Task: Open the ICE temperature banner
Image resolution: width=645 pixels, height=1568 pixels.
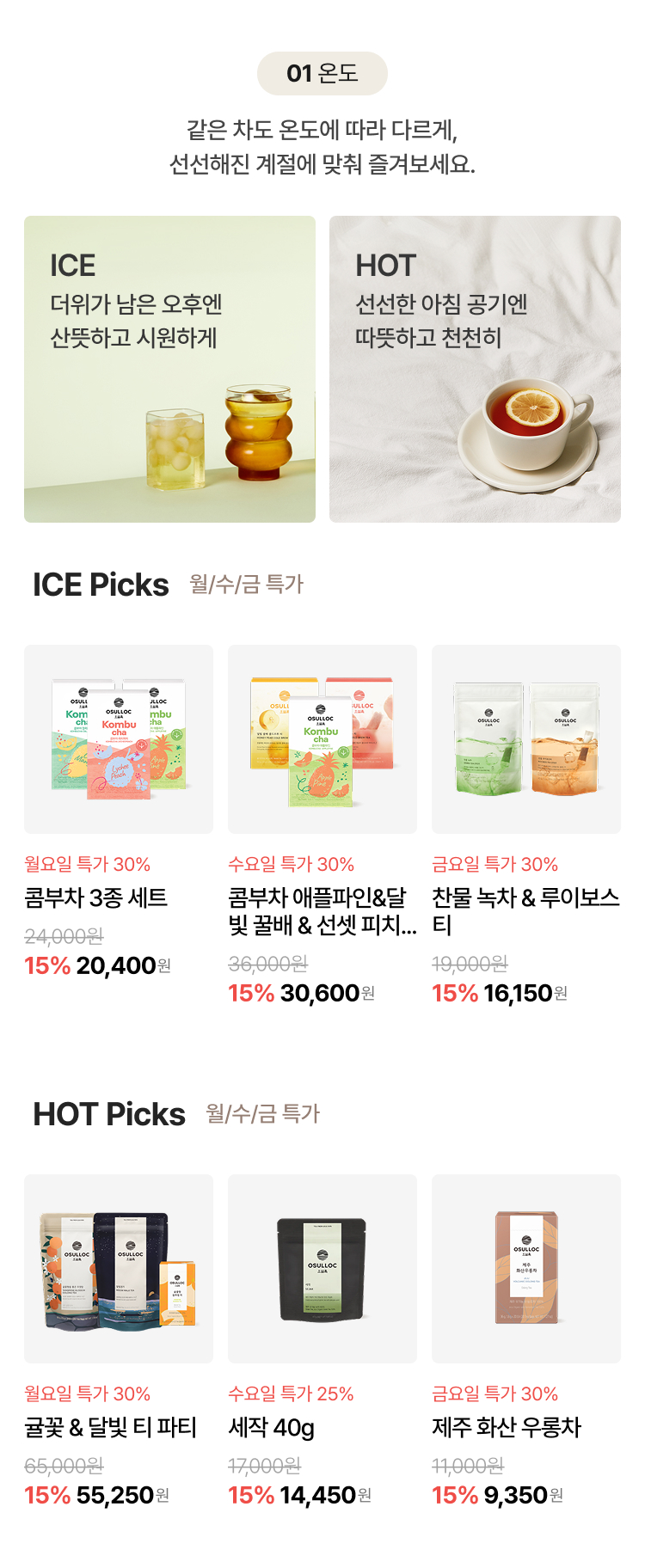Action: pyautogui.click(x=169, y=369)
